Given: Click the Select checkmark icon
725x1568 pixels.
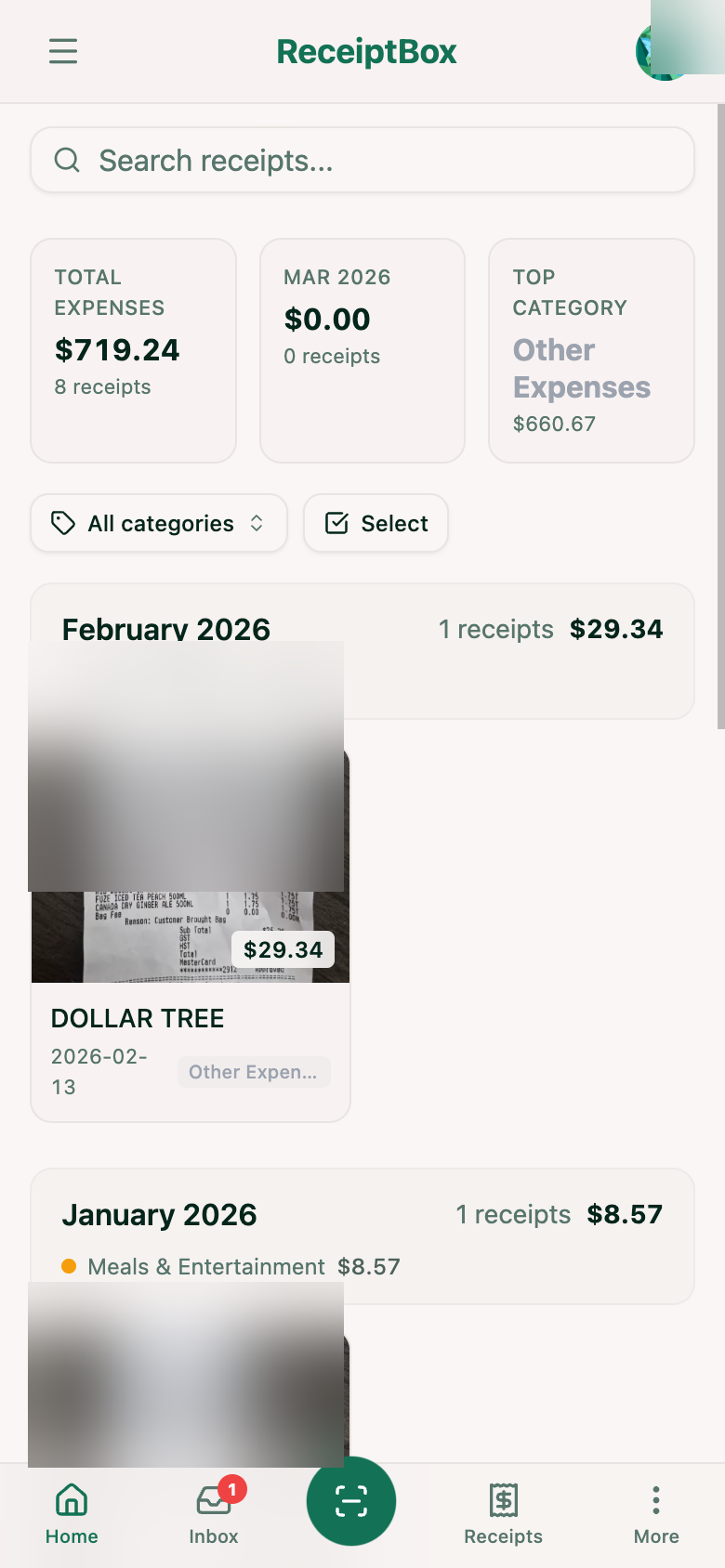Looking at the screenshot, I should 337,523.
